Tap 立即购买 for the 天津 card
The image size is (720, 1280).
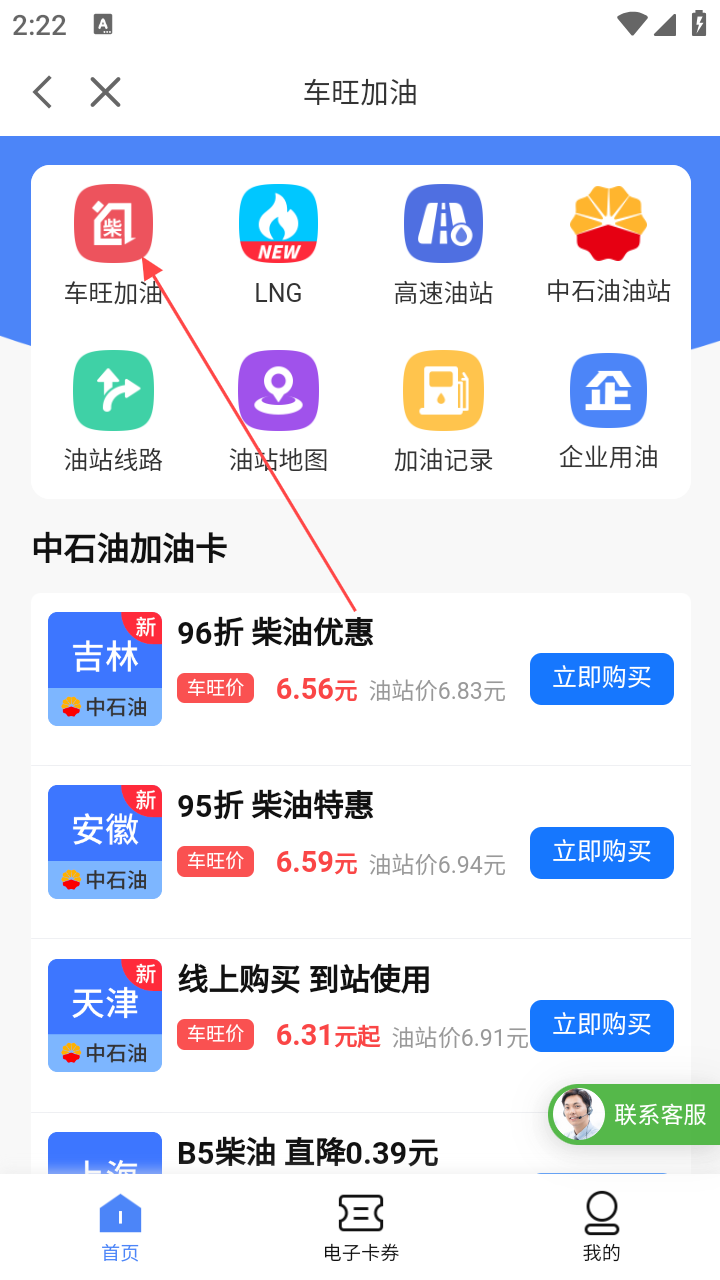pos(601,1025)
